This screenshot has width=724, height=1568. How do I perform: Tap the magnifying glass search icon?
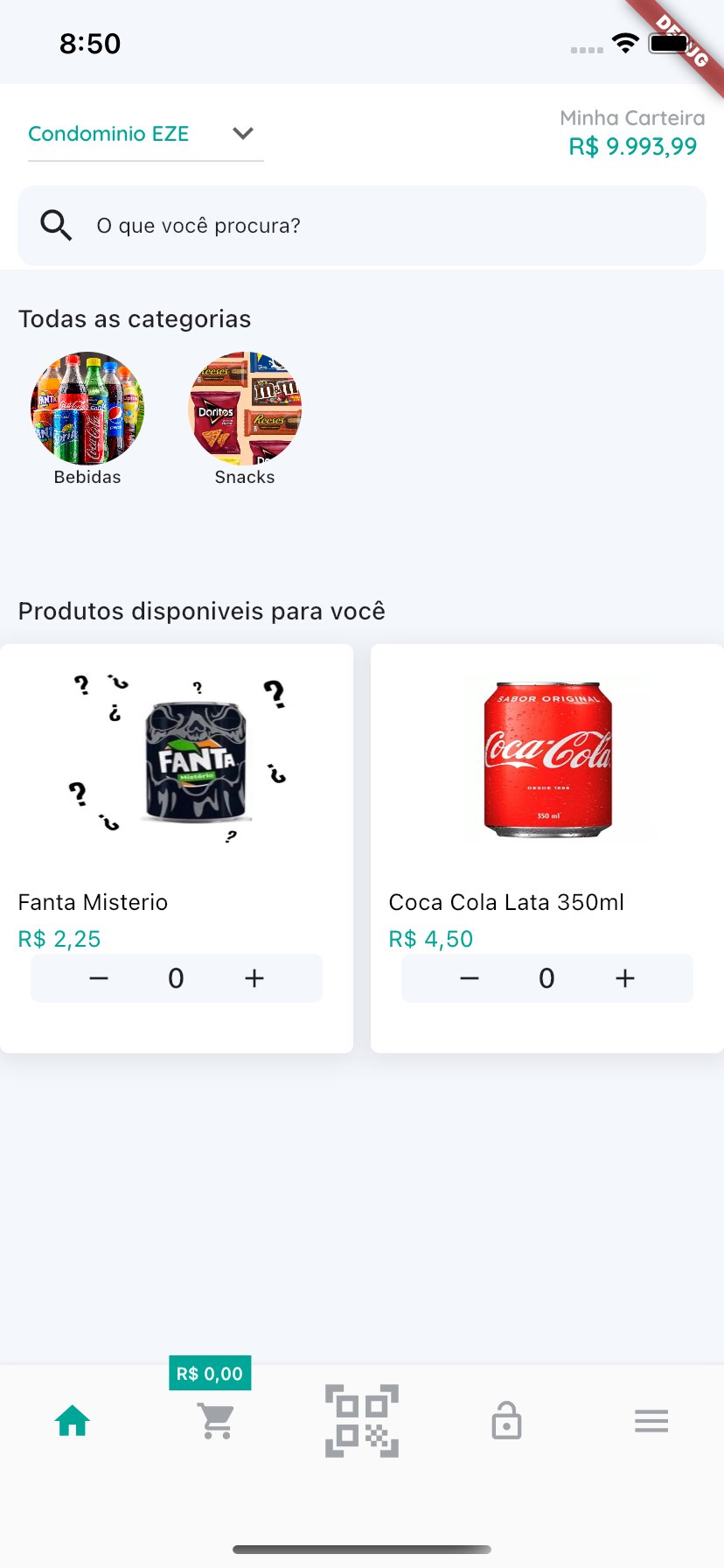coord(55,225)
